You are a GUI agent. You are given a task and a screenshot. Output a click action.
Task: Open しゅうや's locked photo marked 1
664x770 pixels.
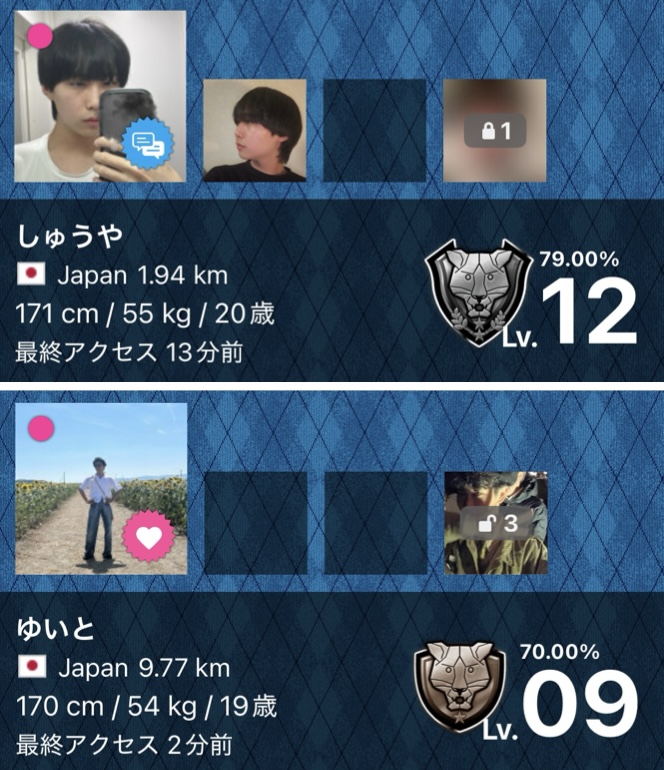(x=494, y=130)
